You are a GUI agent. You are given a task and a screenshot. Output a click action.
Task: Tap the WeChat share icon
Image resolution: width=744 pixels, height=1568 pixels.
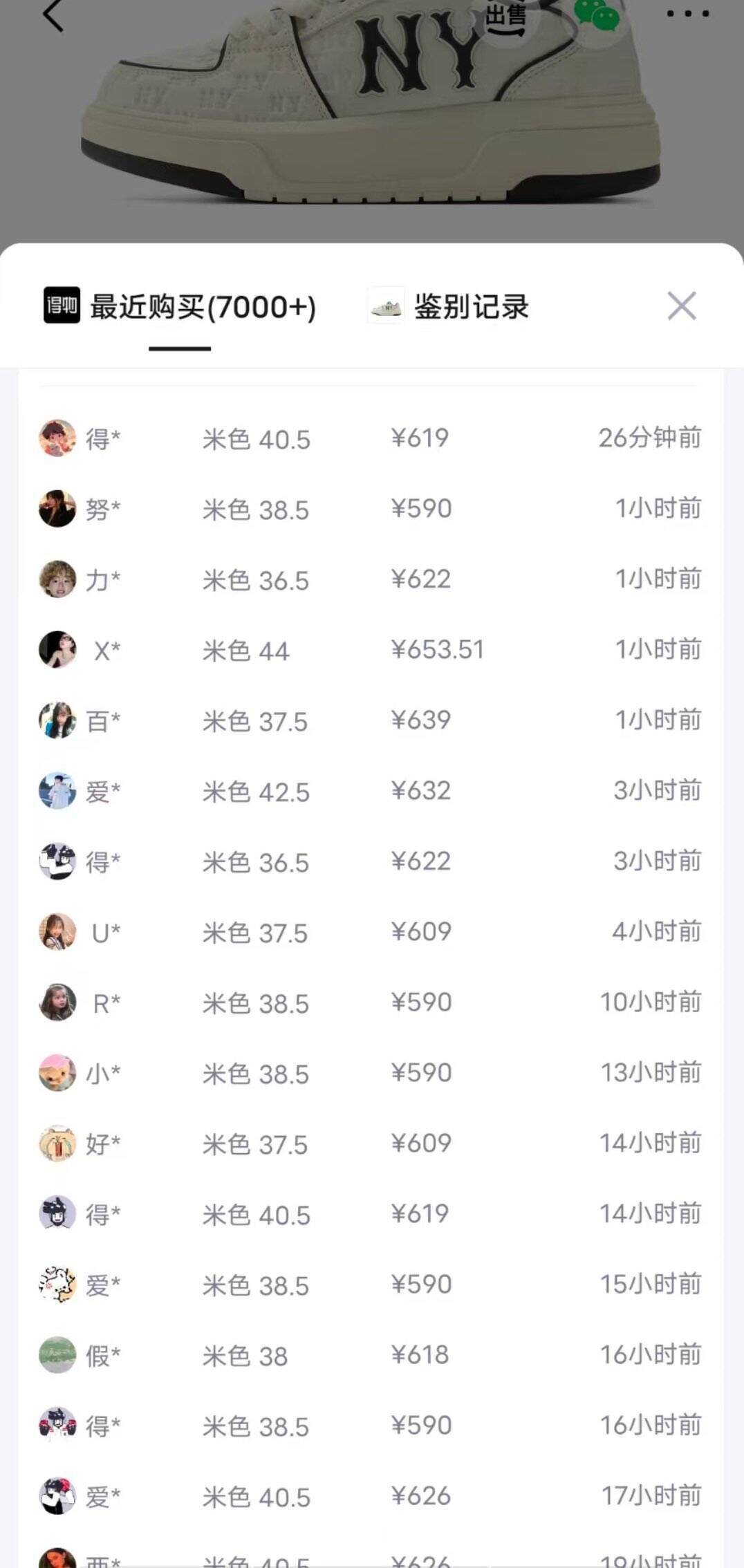(597, 15)
